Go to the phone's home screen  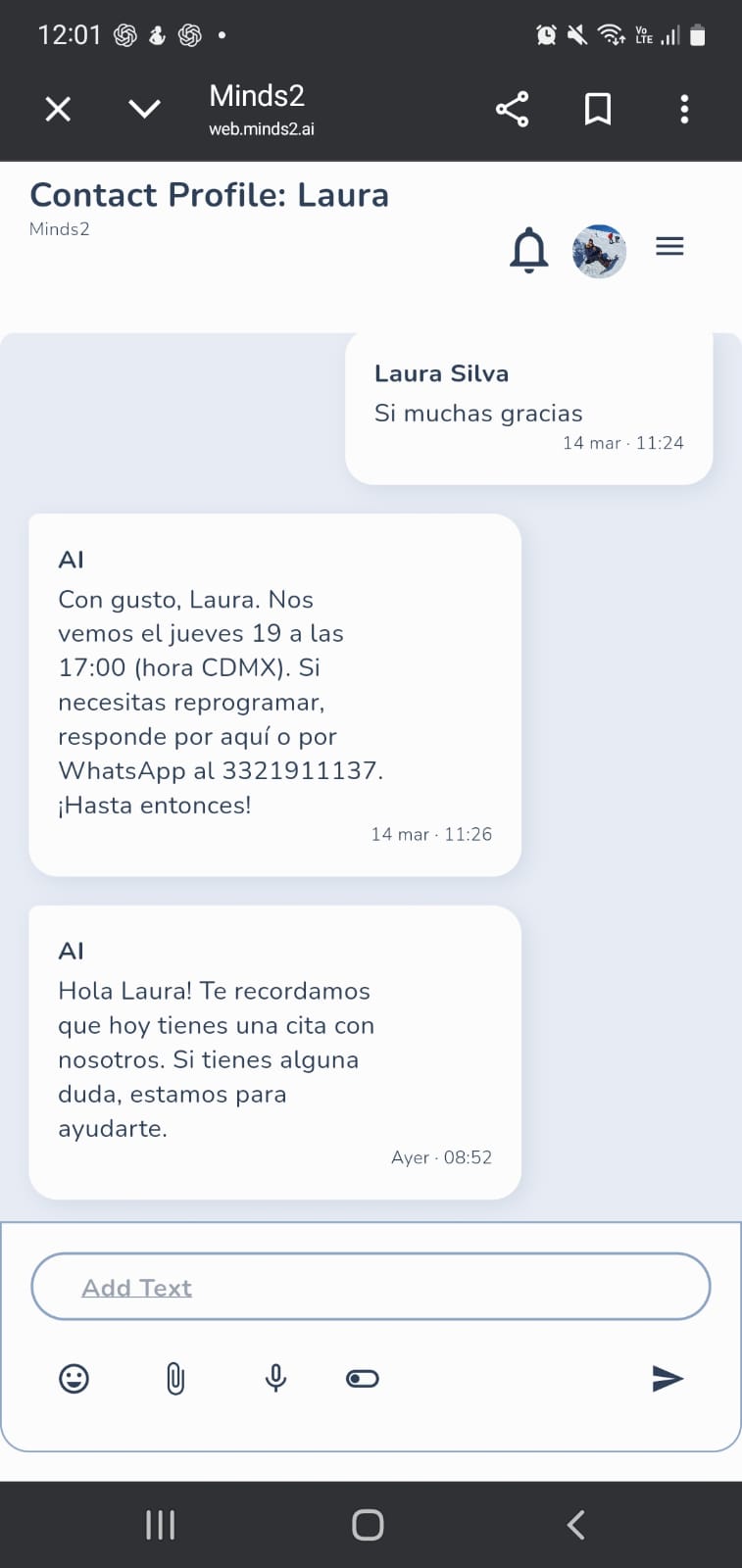pyautogui.click(x=368, y=1525)
